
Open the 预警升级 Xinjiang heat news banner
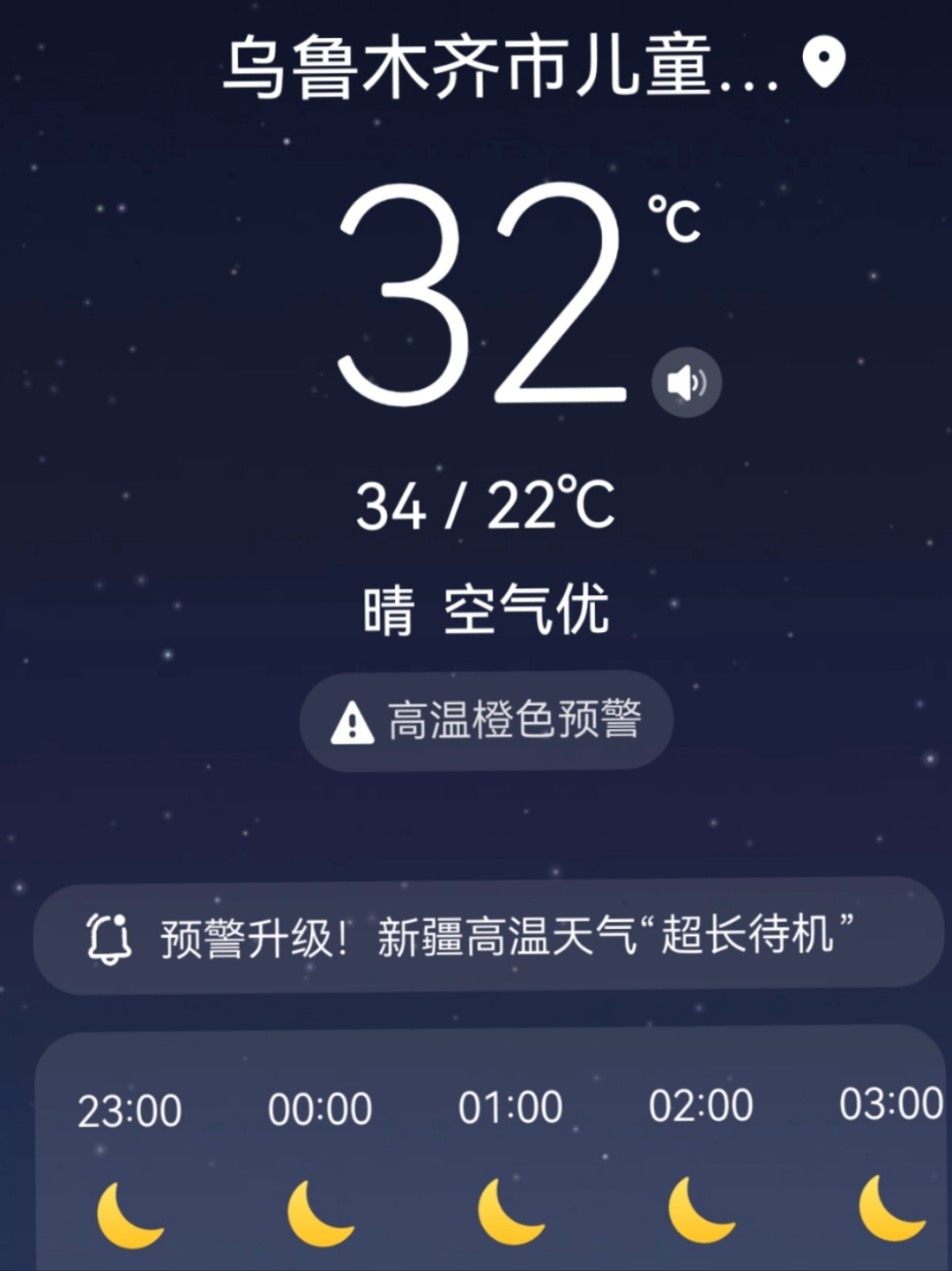point(487,936)
